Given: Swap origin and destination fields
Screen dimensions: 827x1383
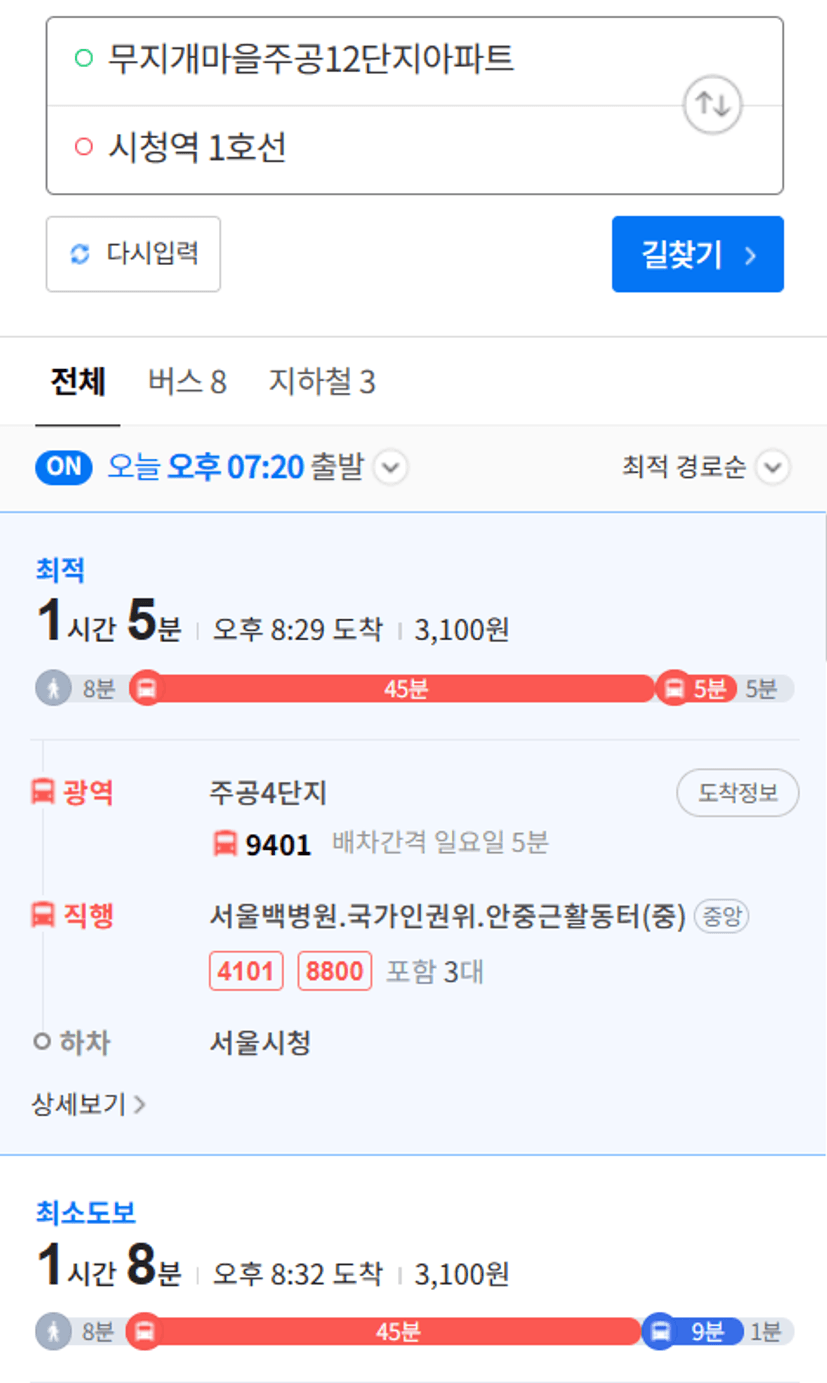Looking at the screenshot, I should coord(712,104).
